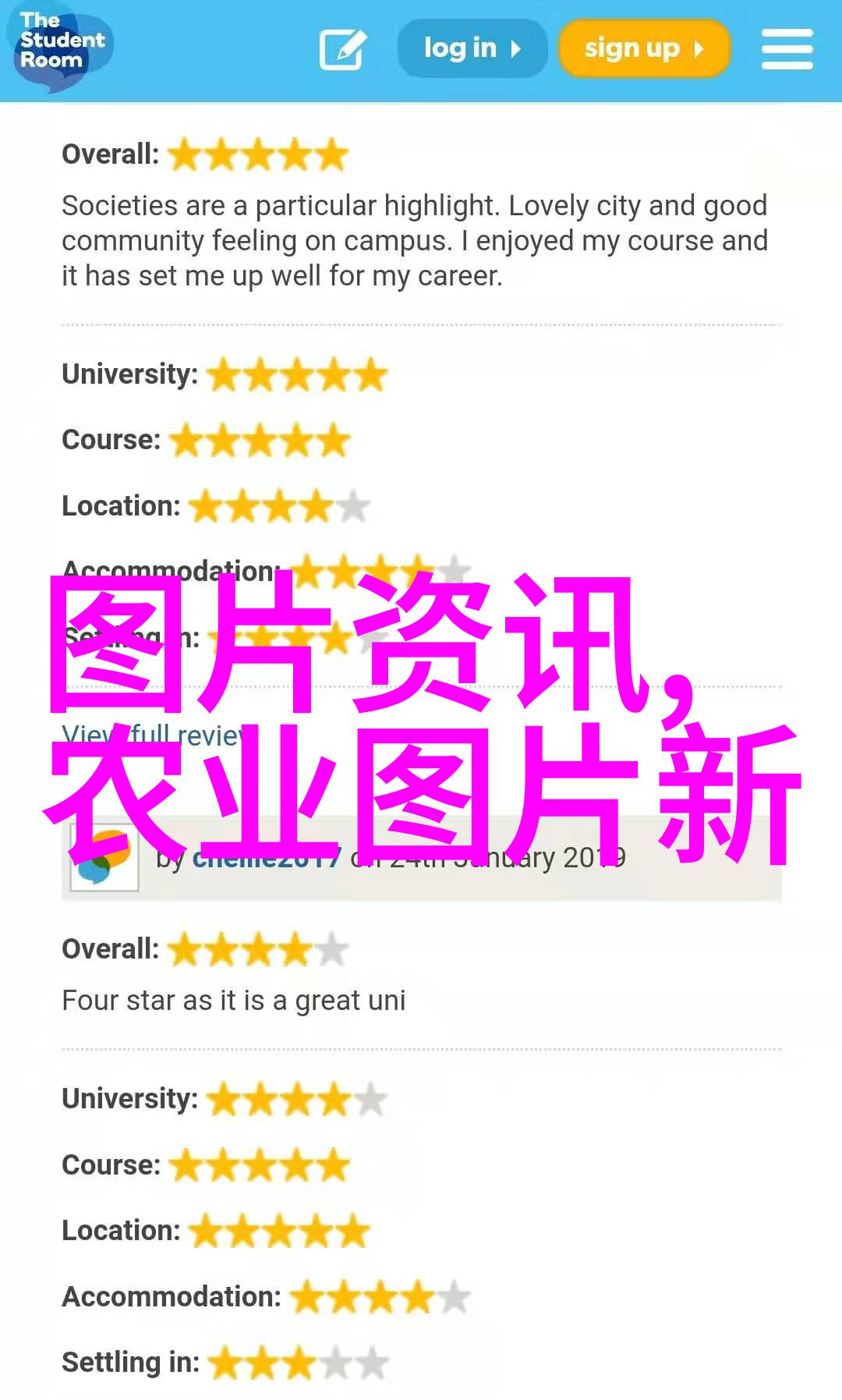Go to The Student Room home logo
Viewport: 842px width, 1400px height.
tap(62, 48)
